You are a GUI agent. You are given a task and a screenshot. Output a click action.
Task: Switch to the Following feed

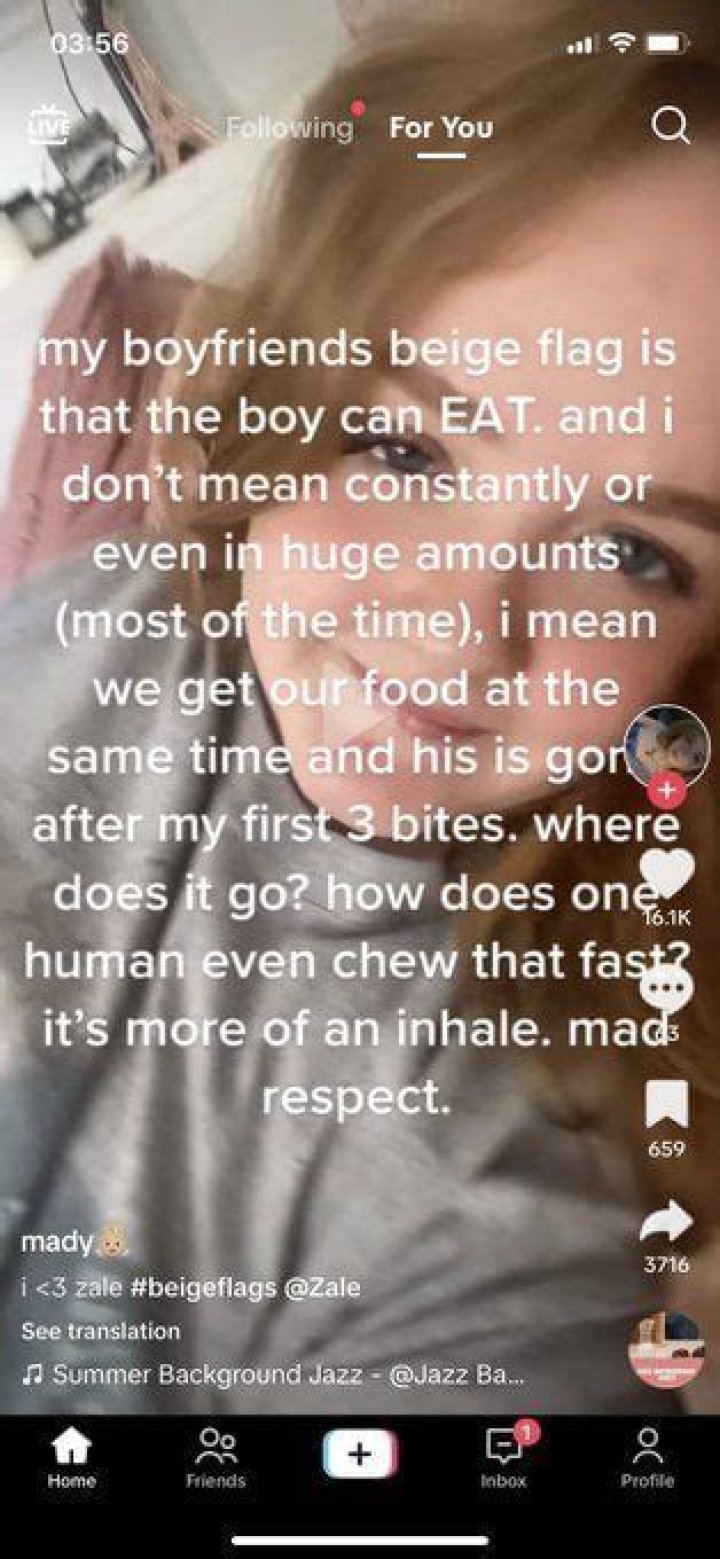click(289, 128)
